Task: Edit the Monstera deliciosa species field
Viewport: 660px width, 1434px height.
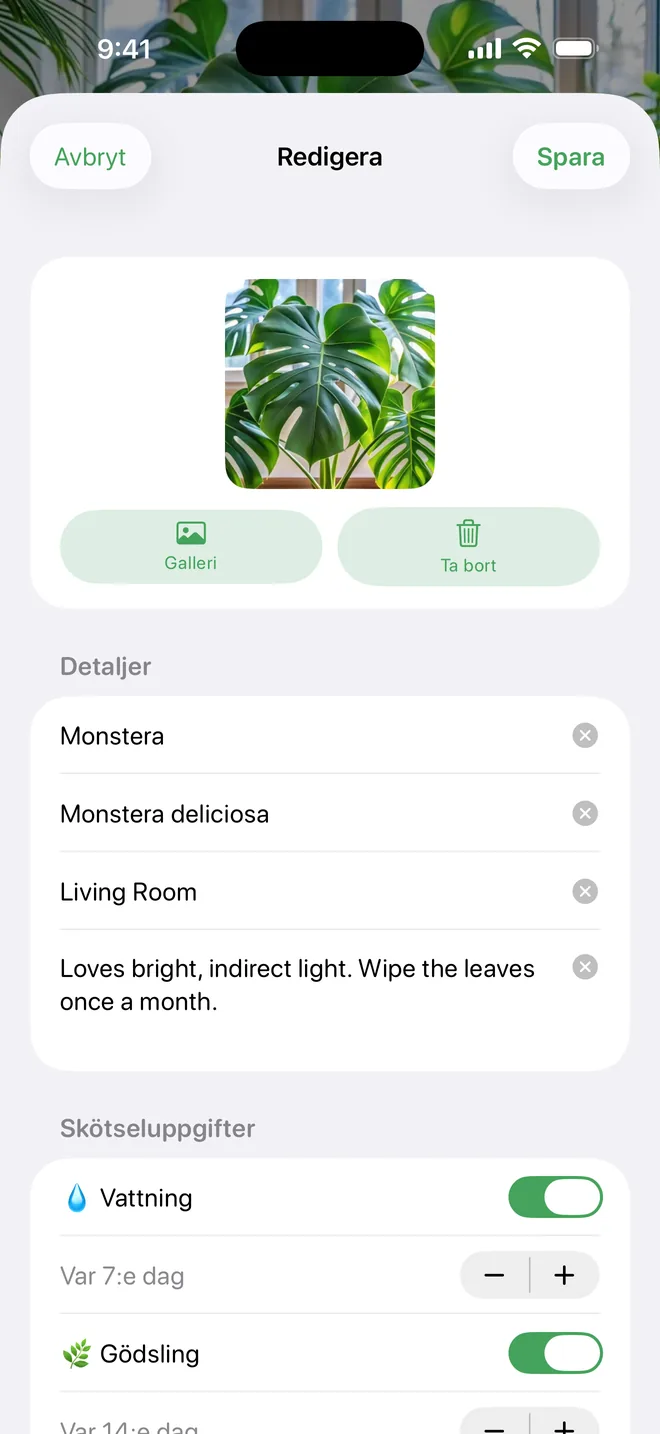Action: pos(310,814)
